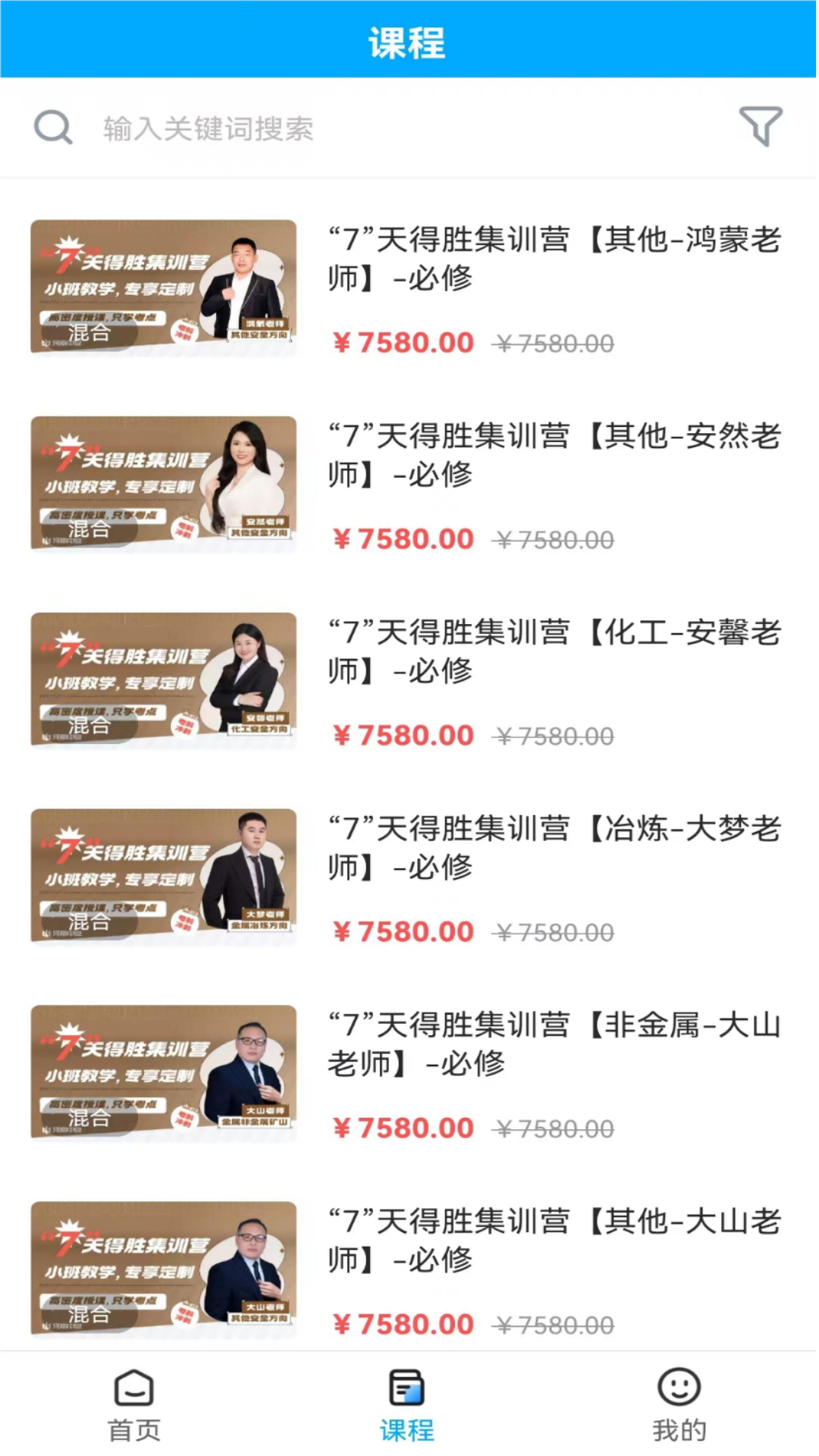Viewport: 819px width, 1456px height.
Task: Tap the 课程 title in the header
Action: (408, 43)
